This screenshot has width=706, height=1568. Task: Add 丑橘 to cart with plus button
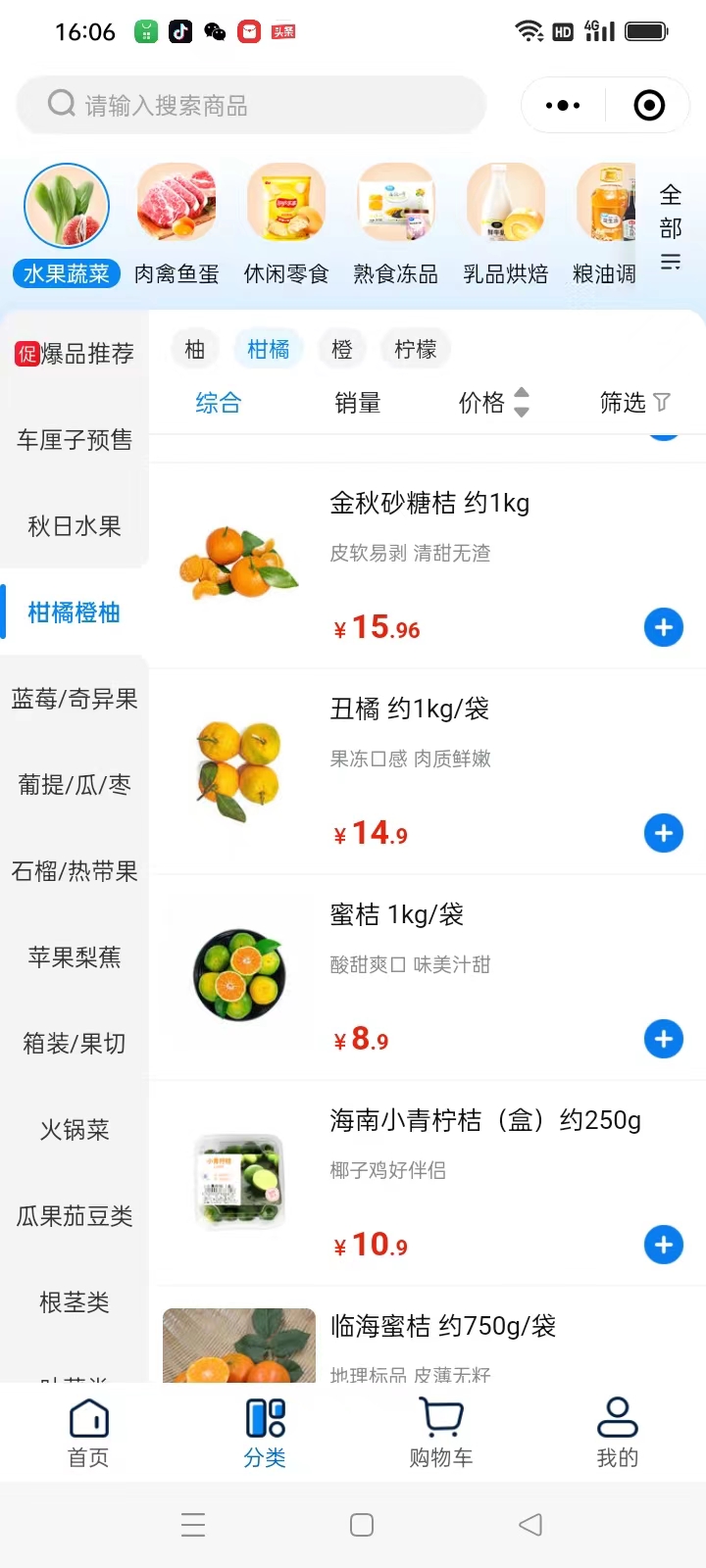(664, 833)
